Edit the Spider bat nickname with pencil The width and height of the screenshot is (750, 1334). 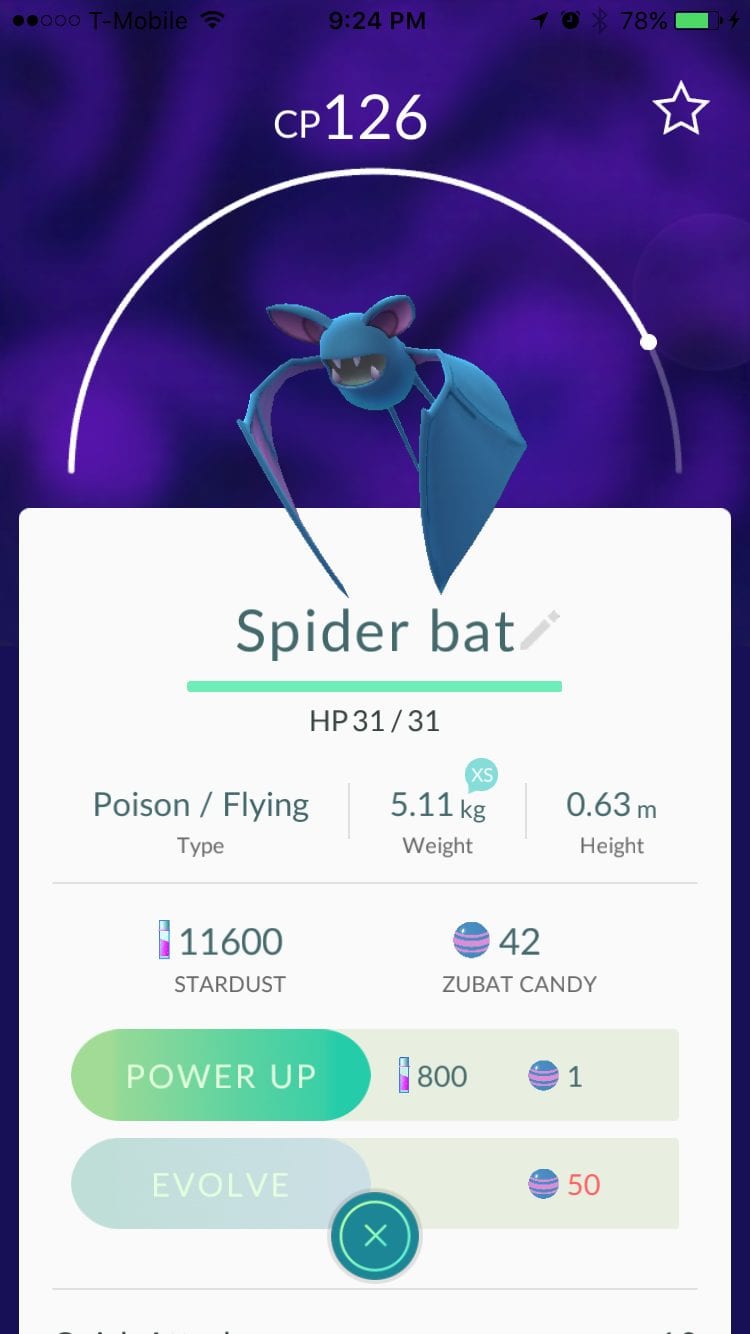[x=540, y=632]
